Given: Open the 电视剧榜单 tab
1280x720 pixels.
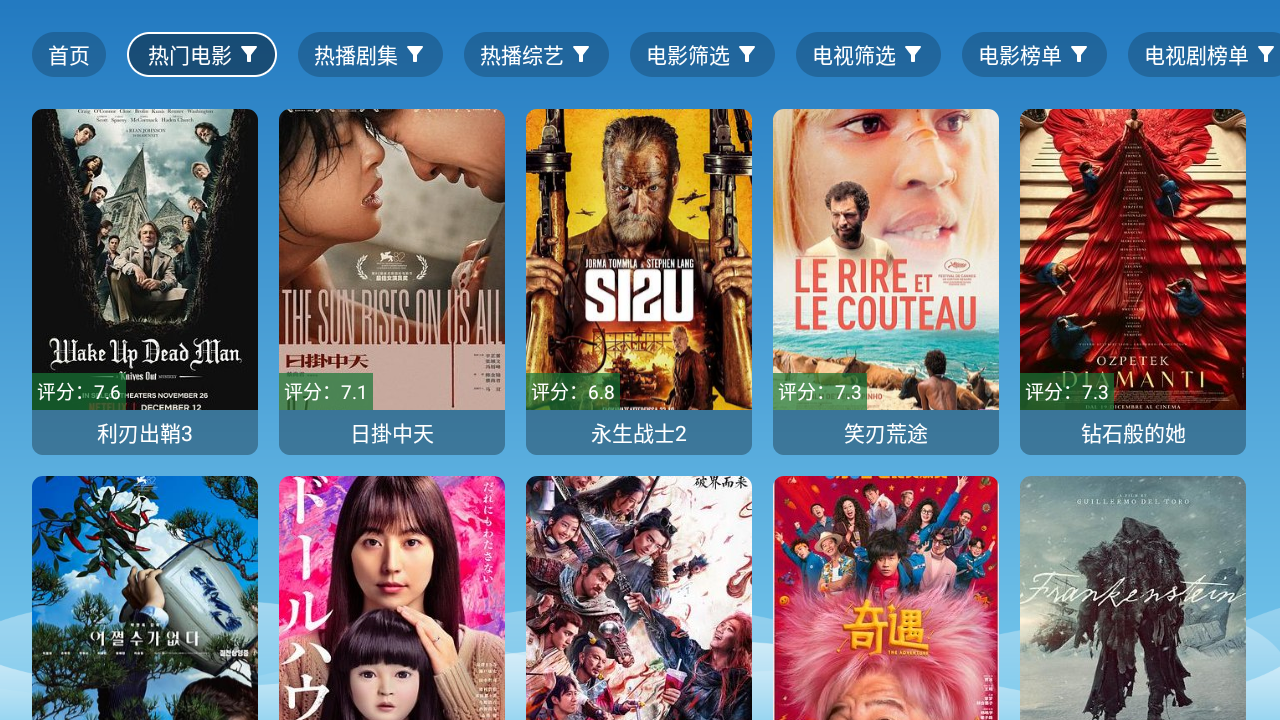Looking at the screenshot, I should click(x=1204, y=55).
